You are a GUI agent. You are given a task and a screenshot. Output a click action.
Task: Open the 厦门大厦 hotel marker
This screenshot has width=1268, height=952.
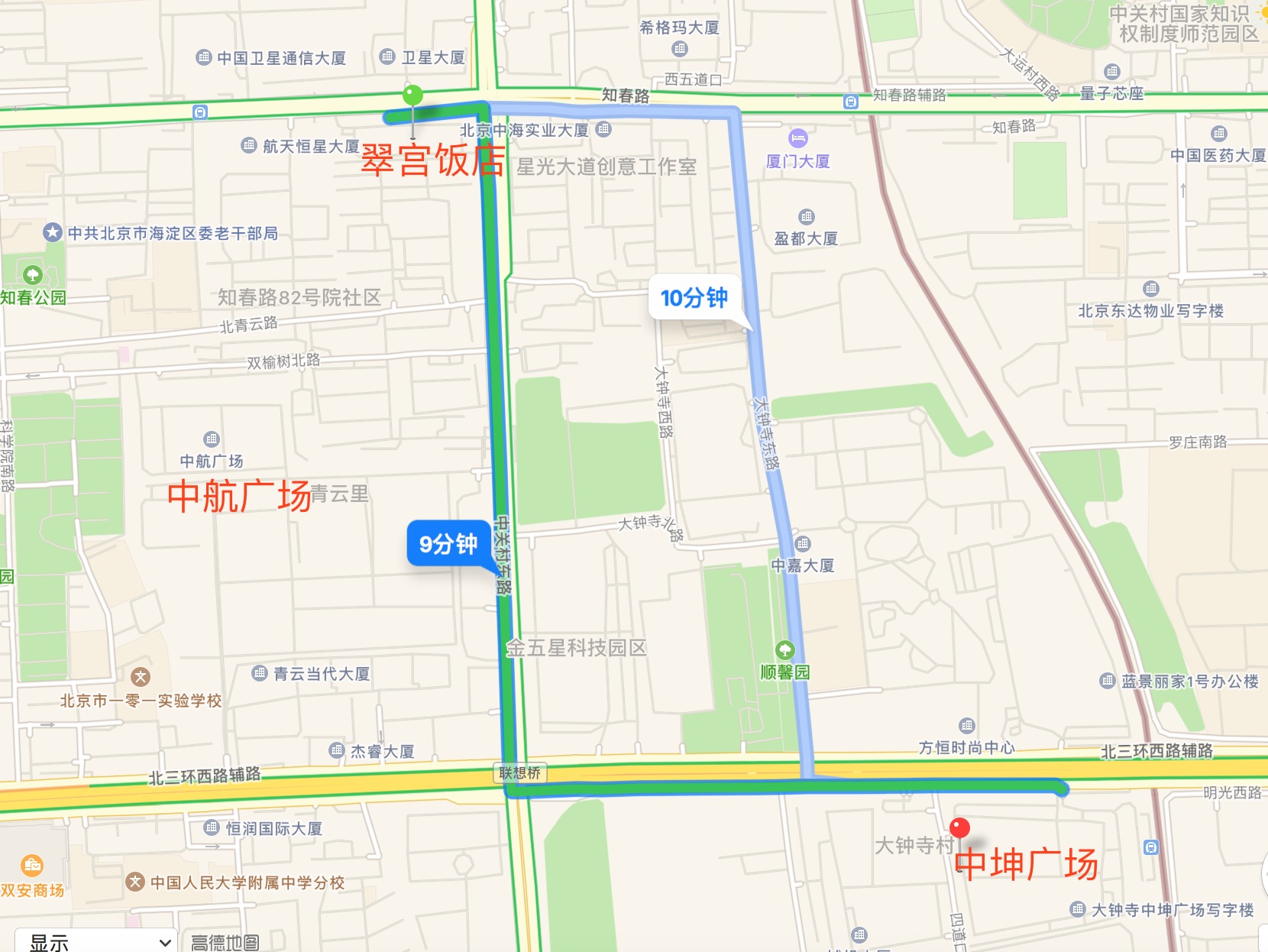point(797,138)
